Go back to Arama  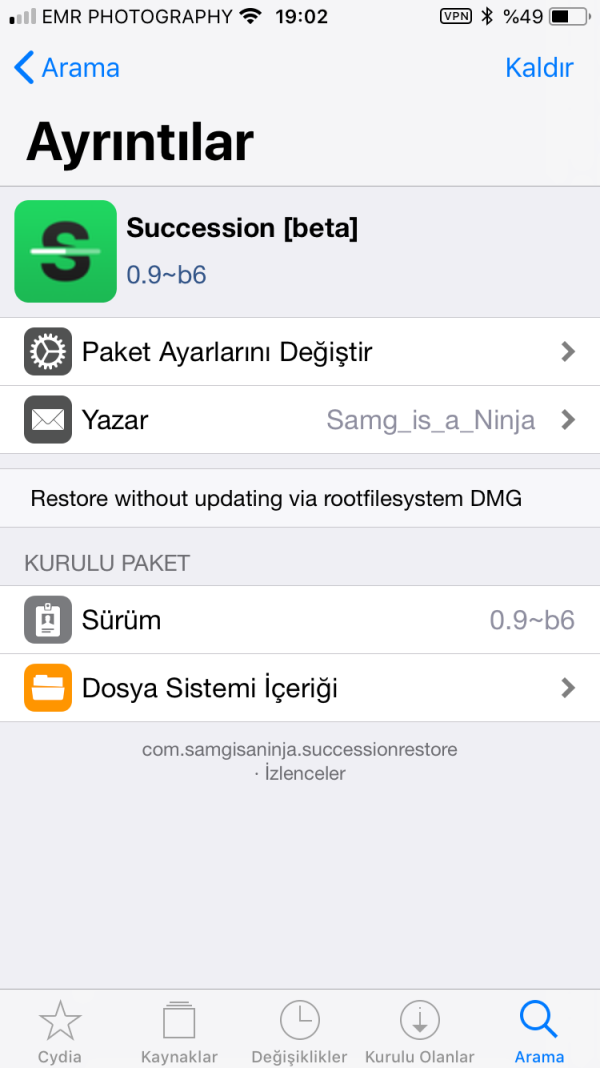(67, 68)
